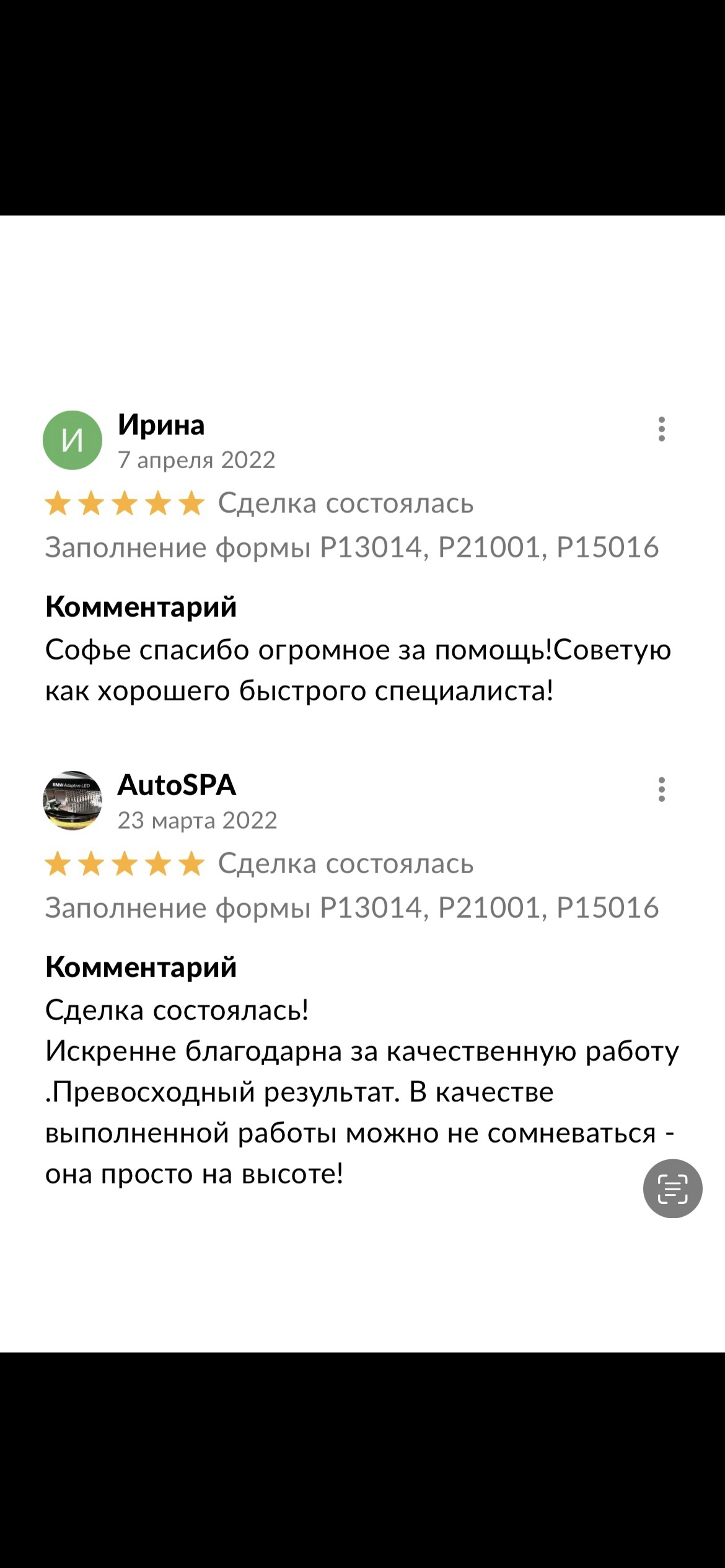Open options menu for Ирина's review
Image resolution: width=725 pixels, height=1568 pixels.
661,429
